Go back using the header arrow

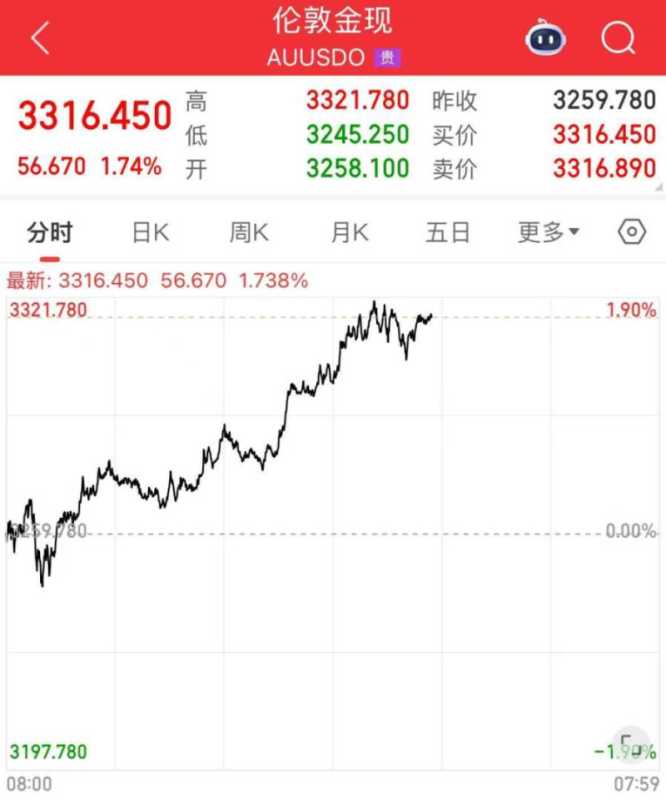(40, 38)
